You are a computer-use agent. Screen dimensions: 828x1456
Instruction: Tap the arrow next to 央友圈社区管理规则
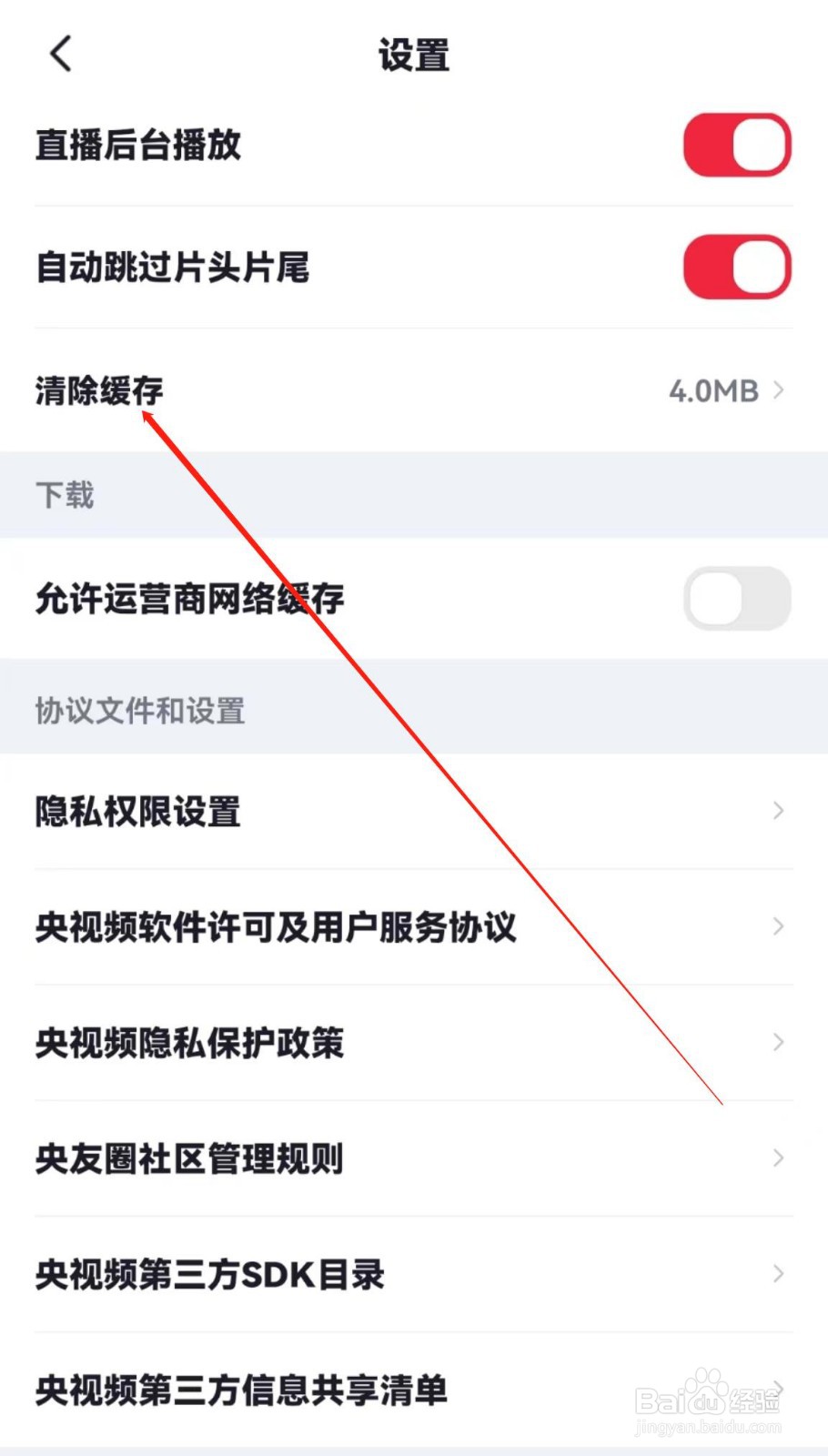(x=778, y=1158)
